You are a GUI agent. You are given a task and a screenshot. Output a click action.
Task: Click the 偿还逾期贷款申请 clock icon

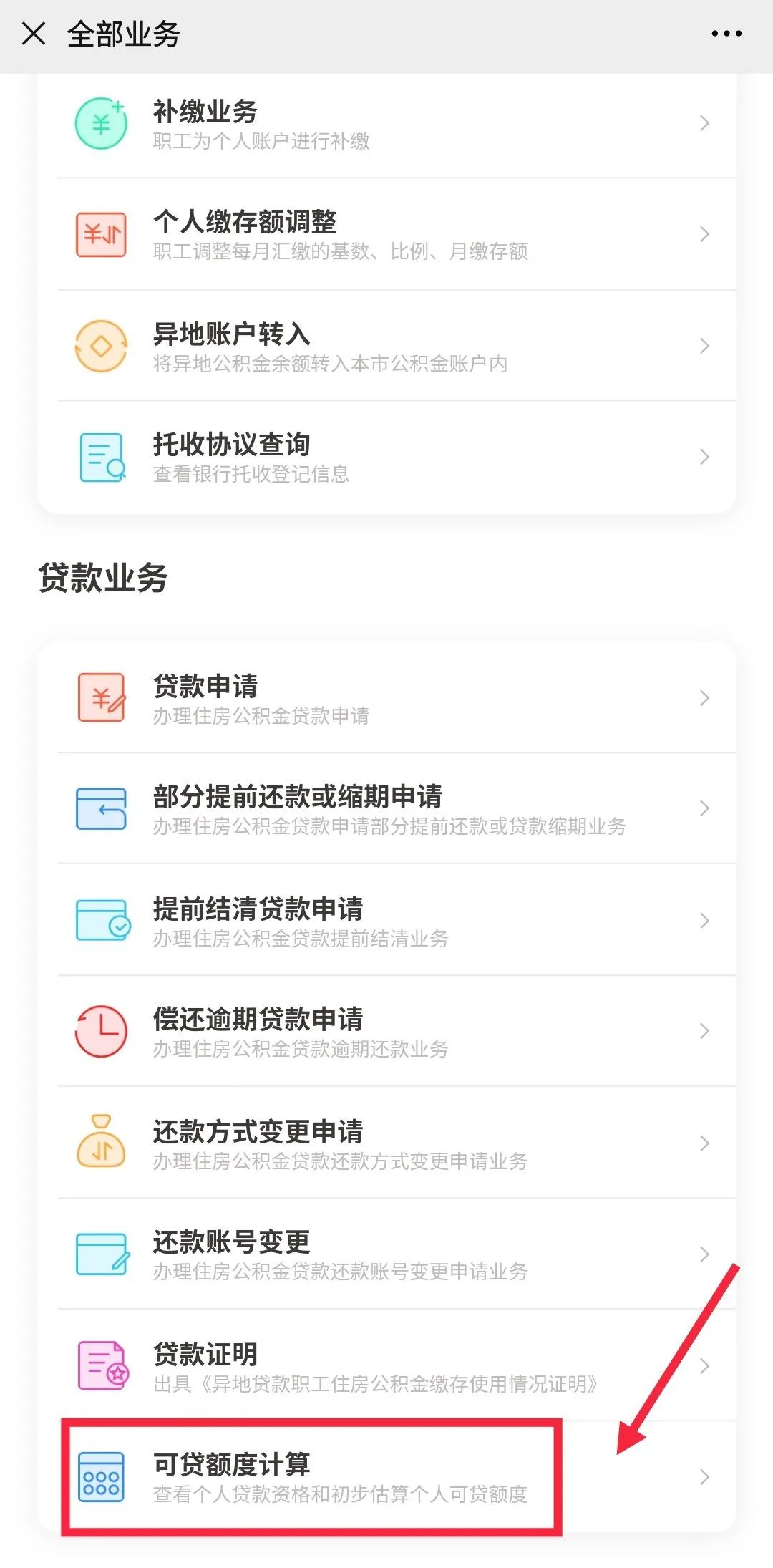[x=101, y=1031]
